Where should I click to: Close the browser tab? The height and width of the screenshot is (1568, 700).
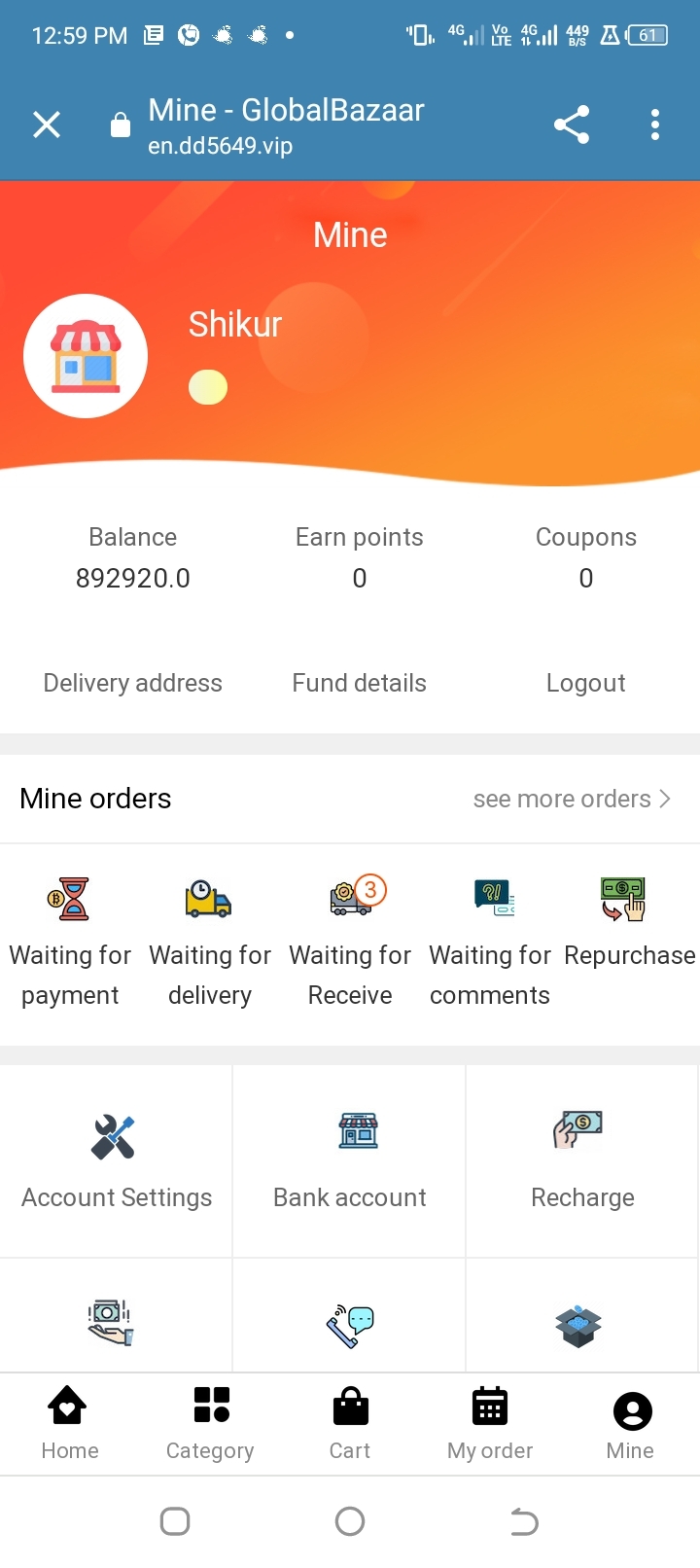click(47, 125)
